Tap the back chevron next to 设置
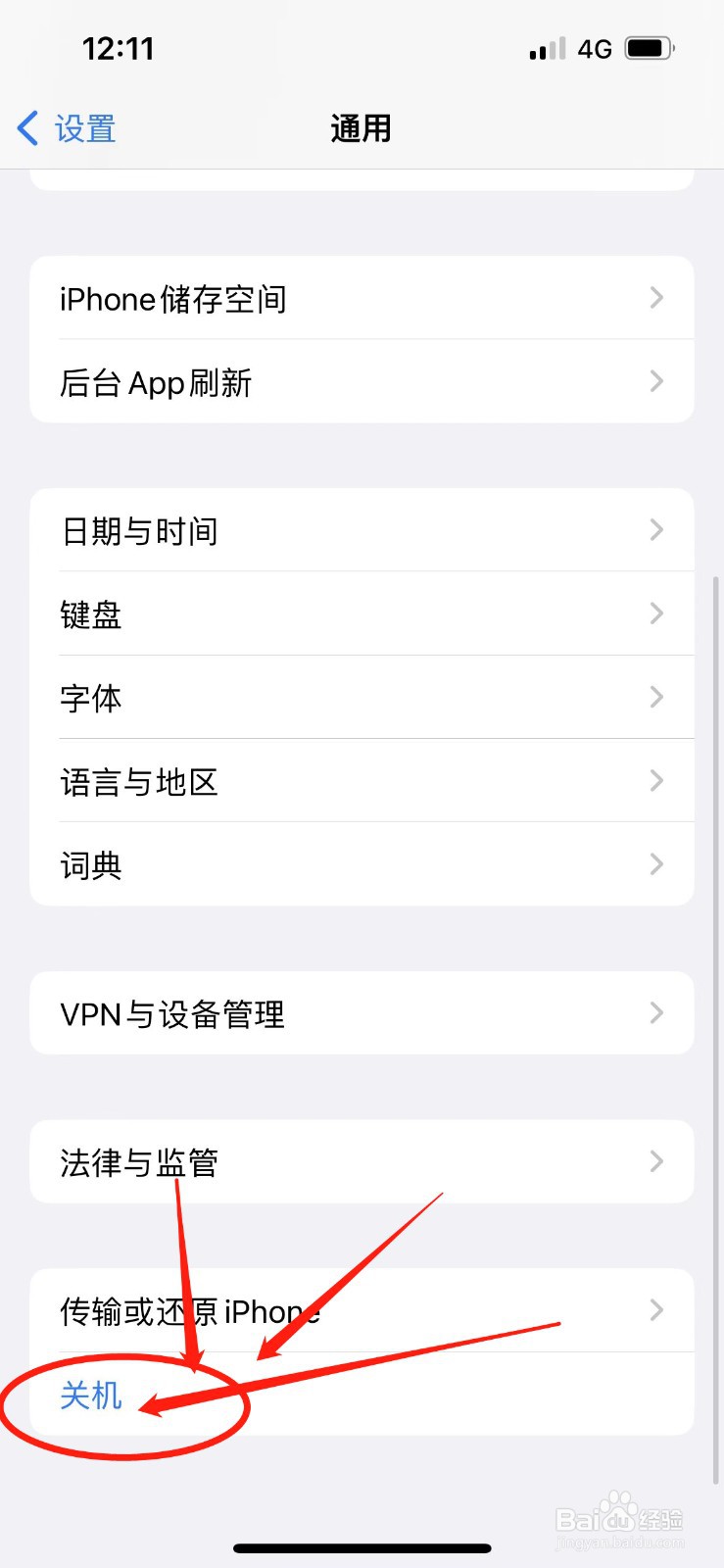724x1568 pixels. (x=26, y=127)
